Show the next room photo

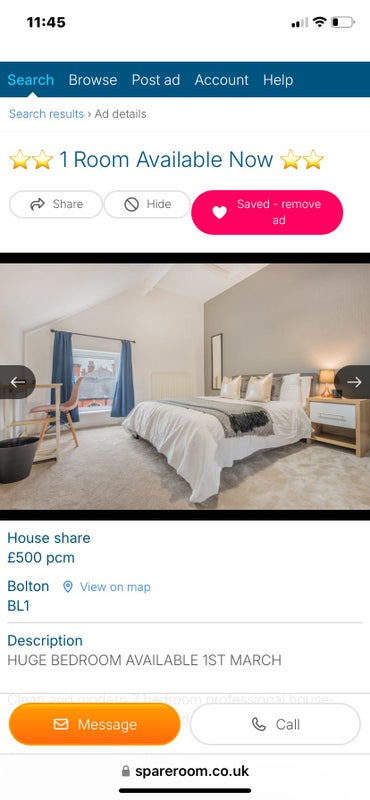(x=353, y=382)
